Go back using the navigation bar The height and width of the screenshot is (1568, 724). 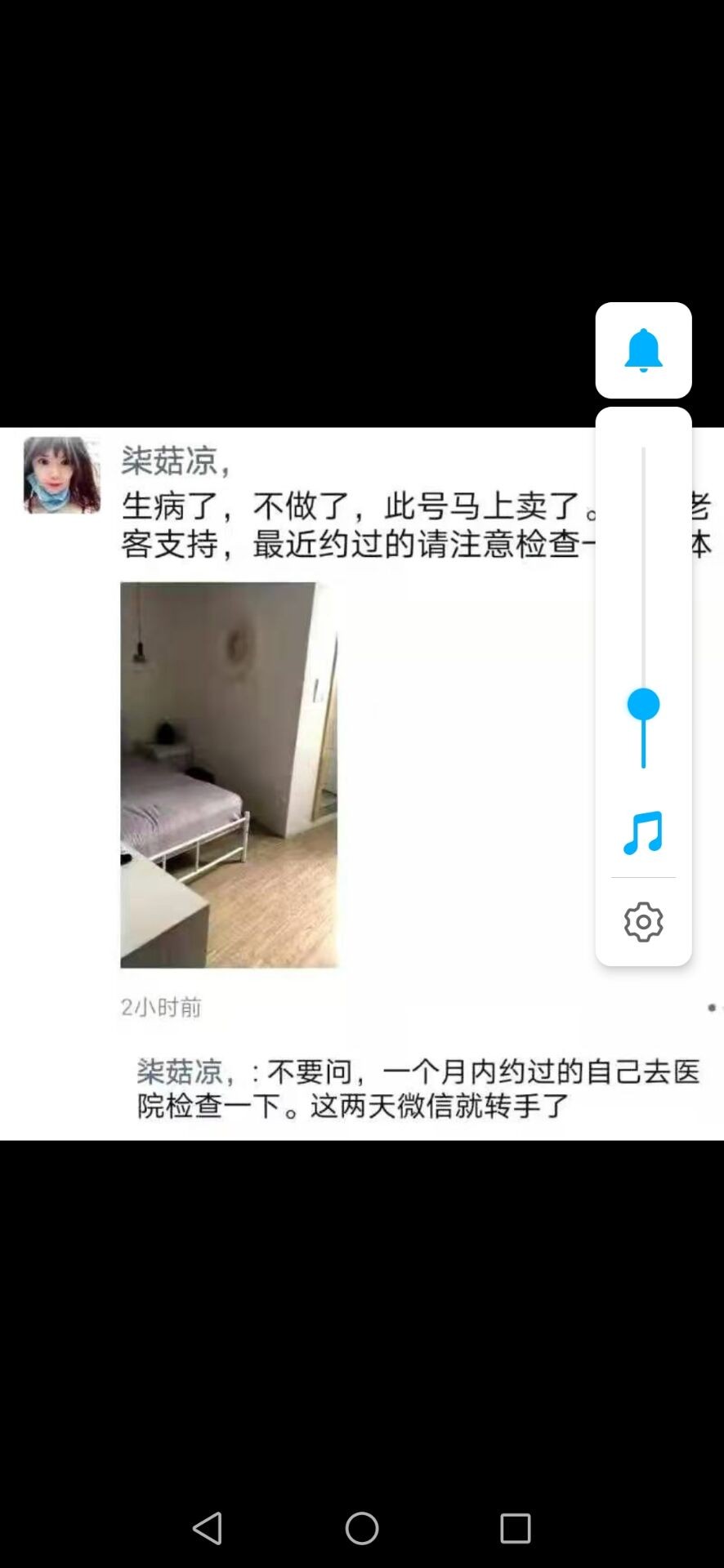[x=208, y=1527]
